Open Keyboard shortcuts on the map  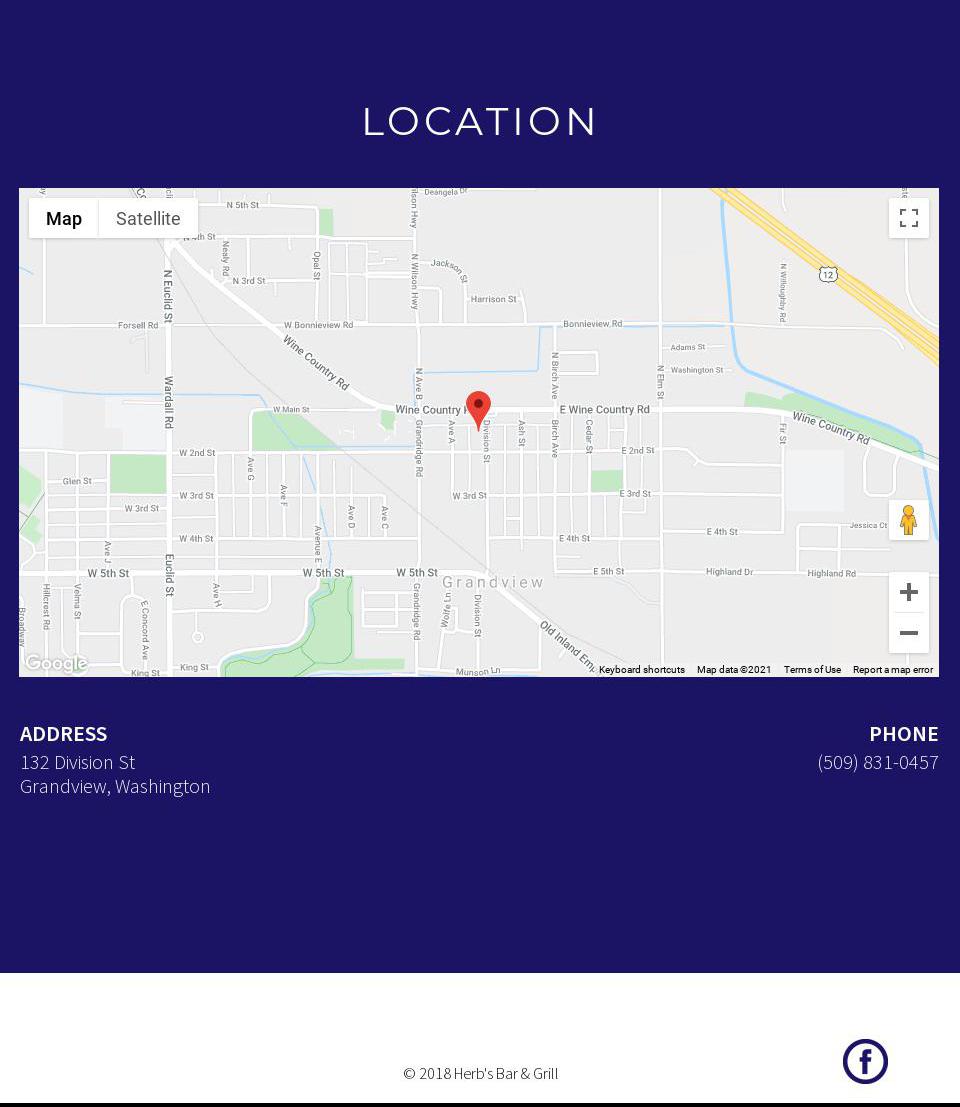(641, 670)
